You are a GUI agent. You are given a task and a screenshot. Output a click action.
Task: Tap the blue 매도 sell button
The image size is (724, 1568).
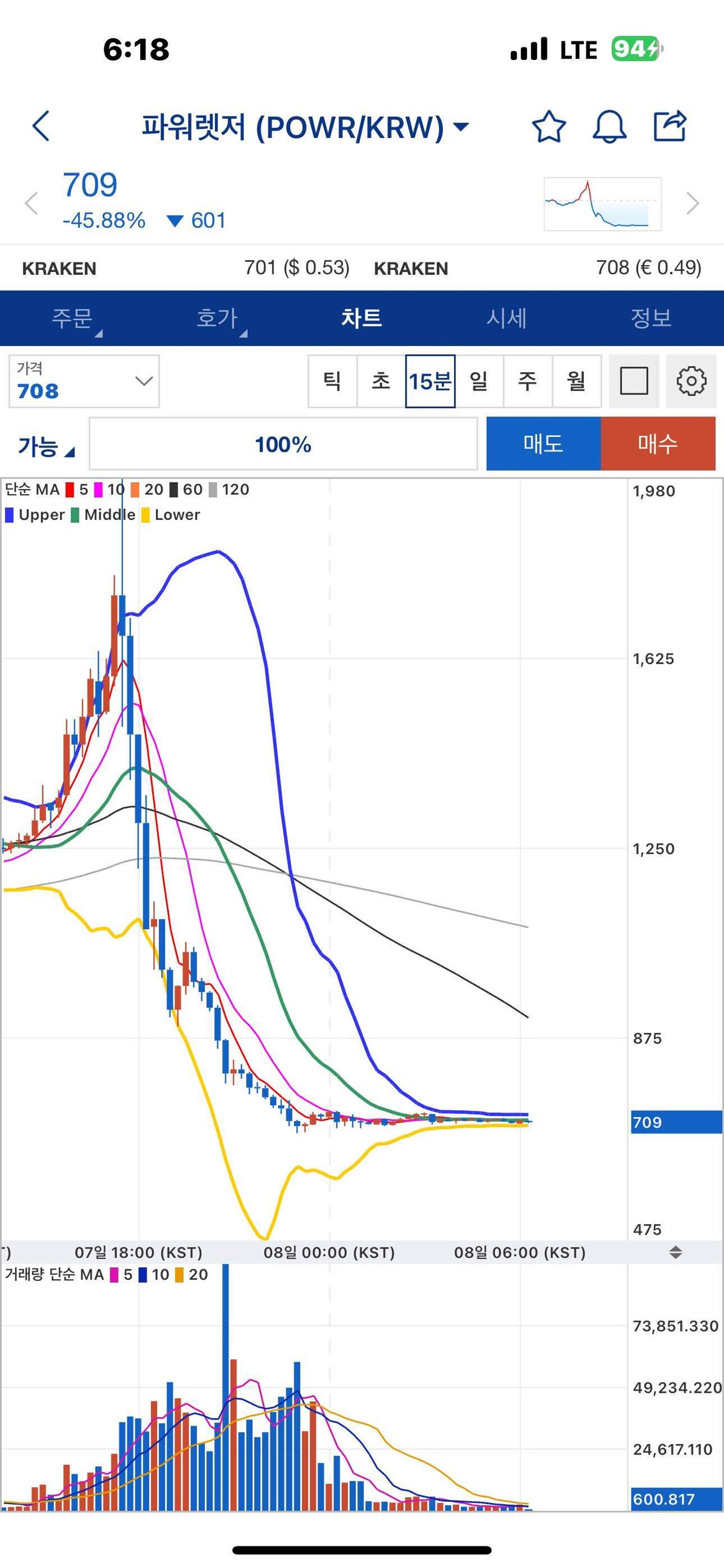coord(543,444)
